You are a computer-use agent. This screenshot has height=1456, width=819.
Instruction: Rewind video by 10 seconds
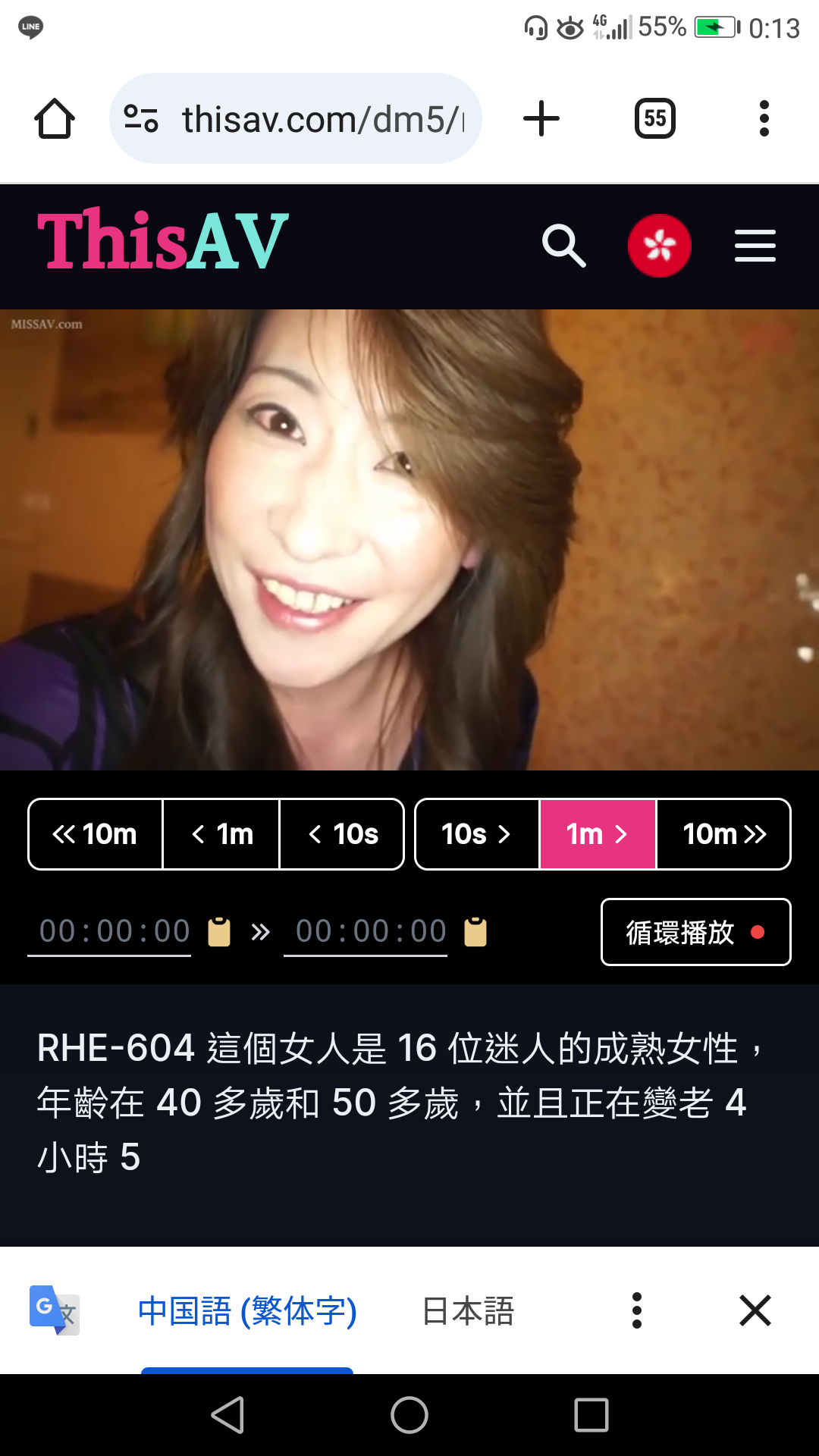click(x=343, y=834)
